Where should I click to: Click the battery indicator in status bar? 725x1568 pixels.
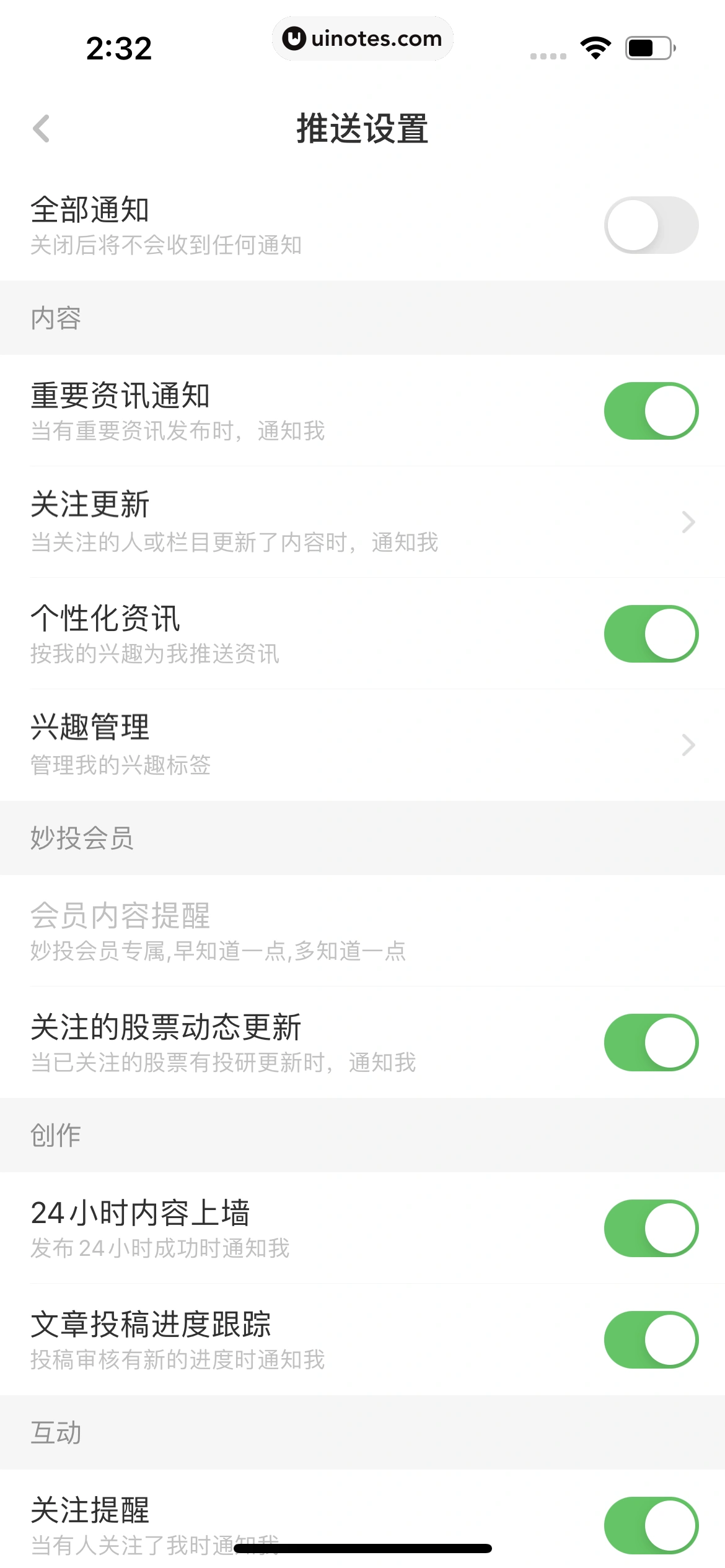tap(646, 46)
